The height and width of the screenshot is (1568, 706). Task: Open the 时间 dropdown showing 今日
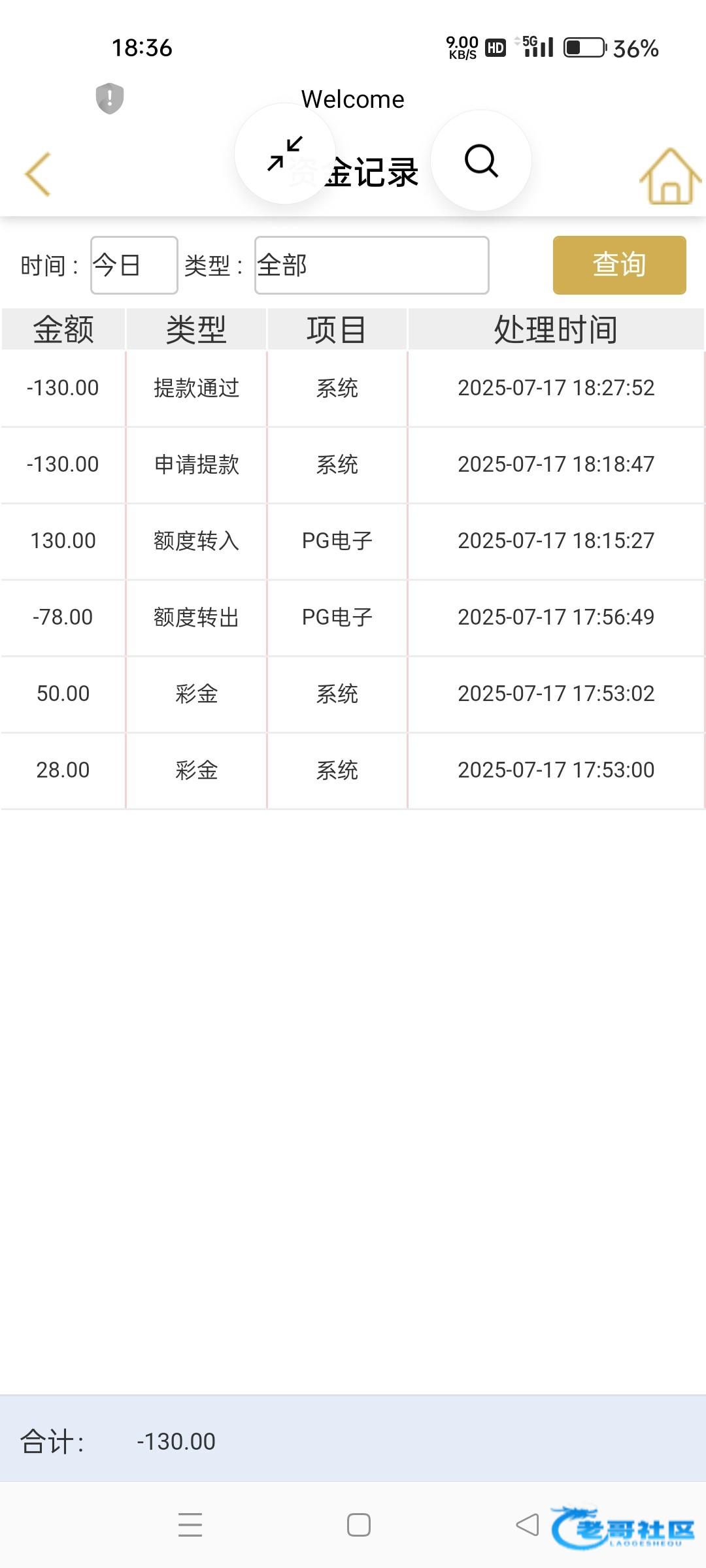(x=134, y=265)
